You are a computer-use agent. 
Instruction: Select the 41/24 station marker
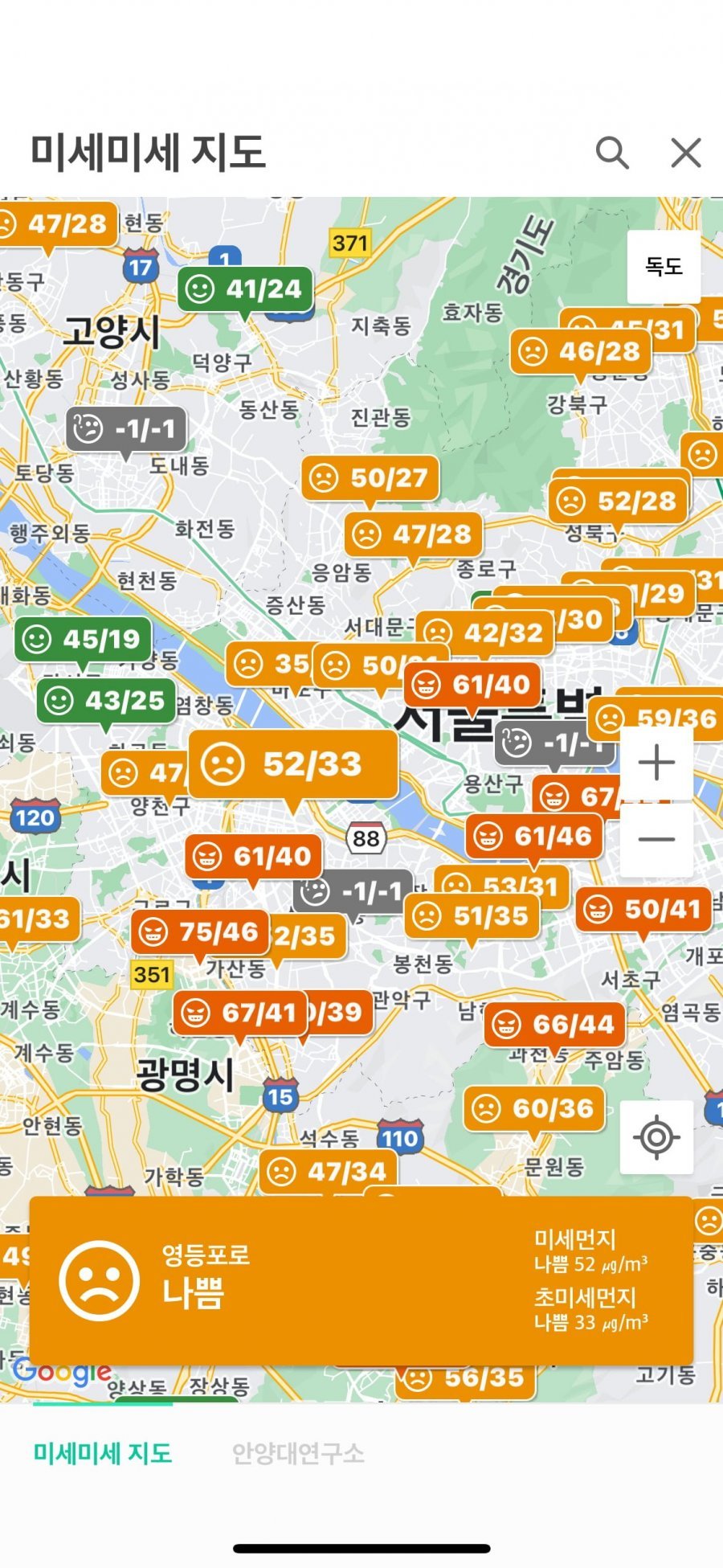[245, 289]
